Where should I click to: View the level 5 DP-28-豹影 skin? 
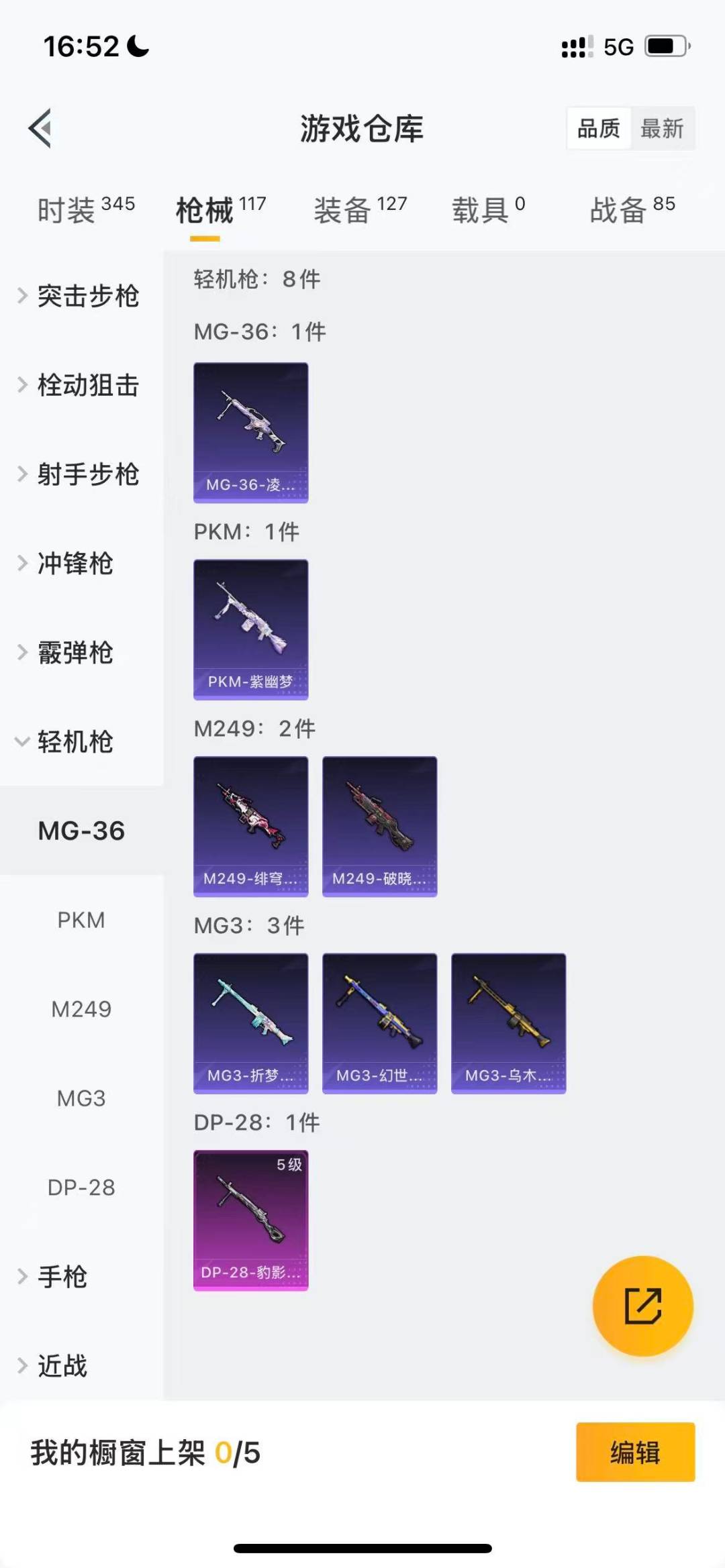250,1220
